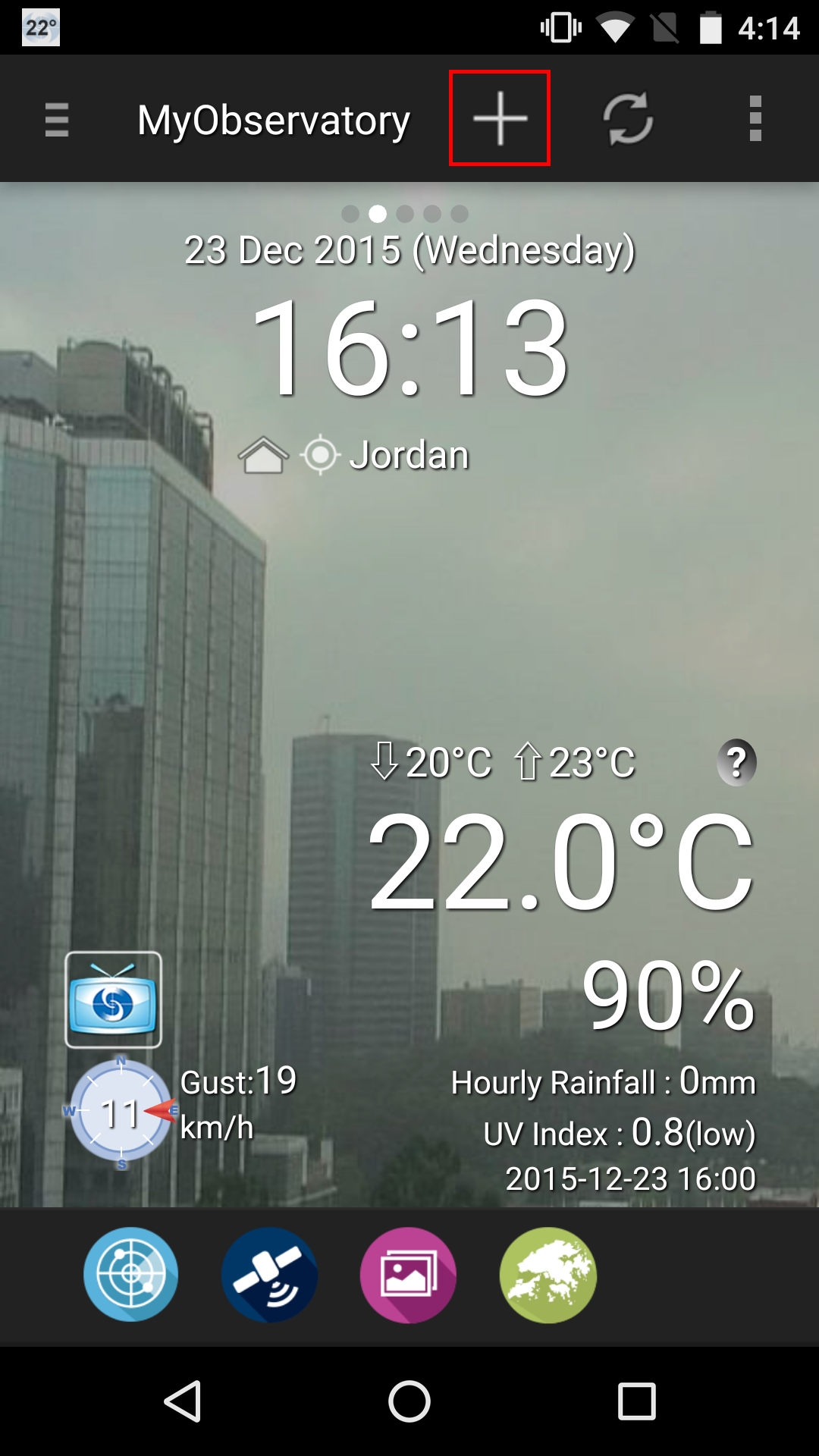Open the overflow menu
Viewport: 819px width, 1456px height.
(755, 118)
